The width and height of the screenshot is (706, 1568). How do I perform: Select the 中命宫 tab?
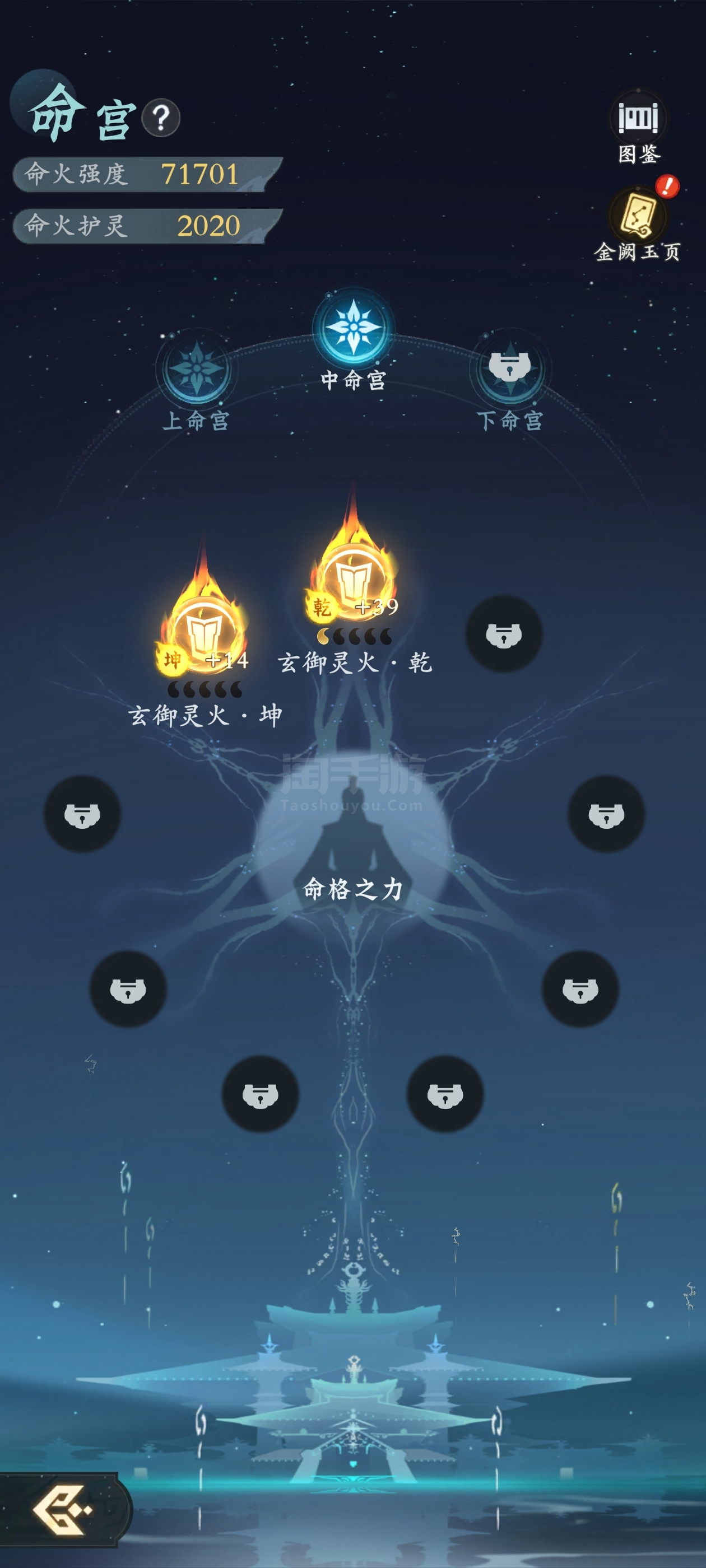(354, 340)
